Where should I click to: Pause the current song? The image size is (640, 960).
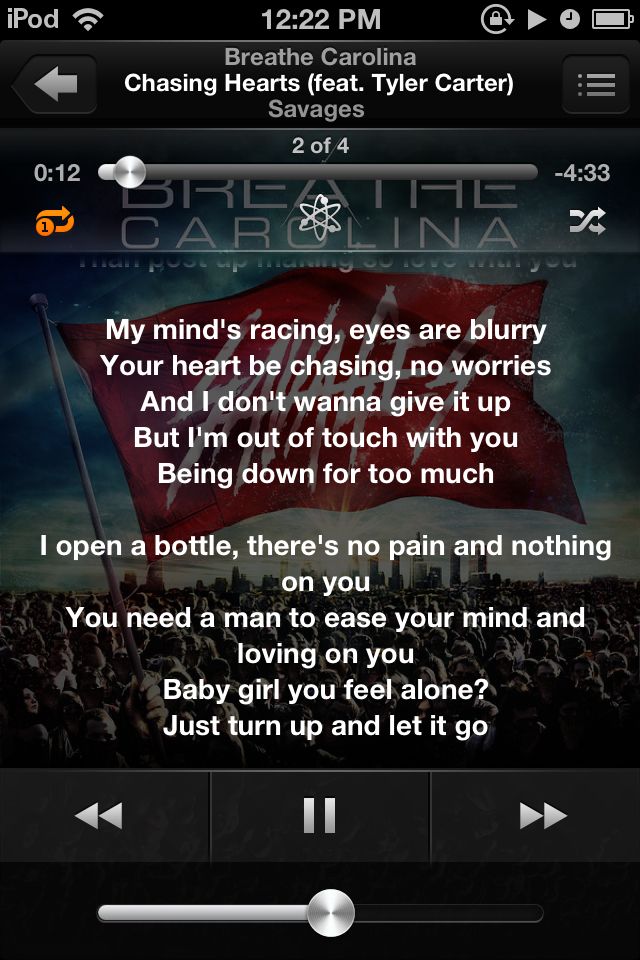[x=320, y=816]
